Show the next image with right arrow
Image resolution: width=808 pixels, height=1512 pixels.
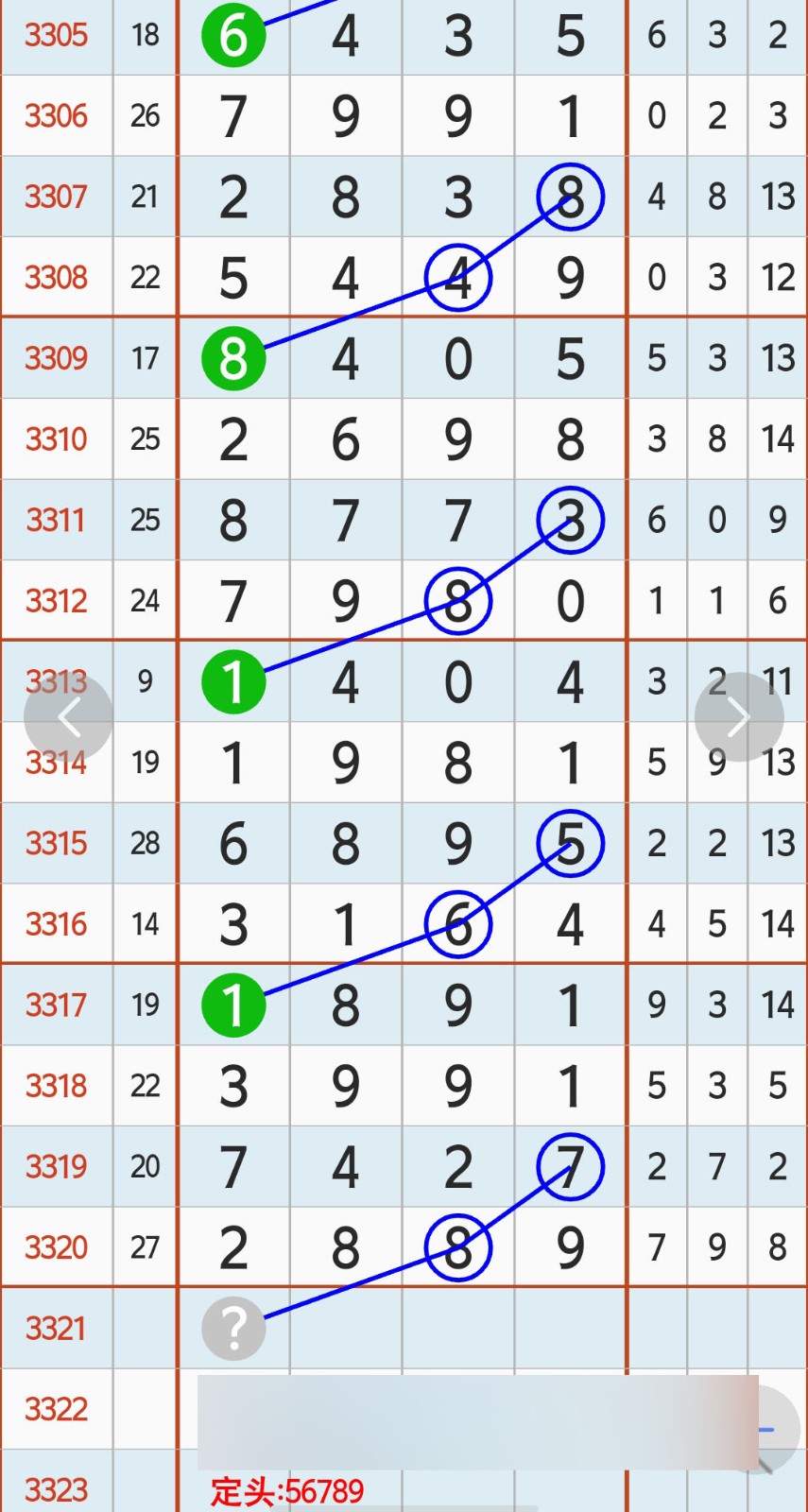click(738, 718)
